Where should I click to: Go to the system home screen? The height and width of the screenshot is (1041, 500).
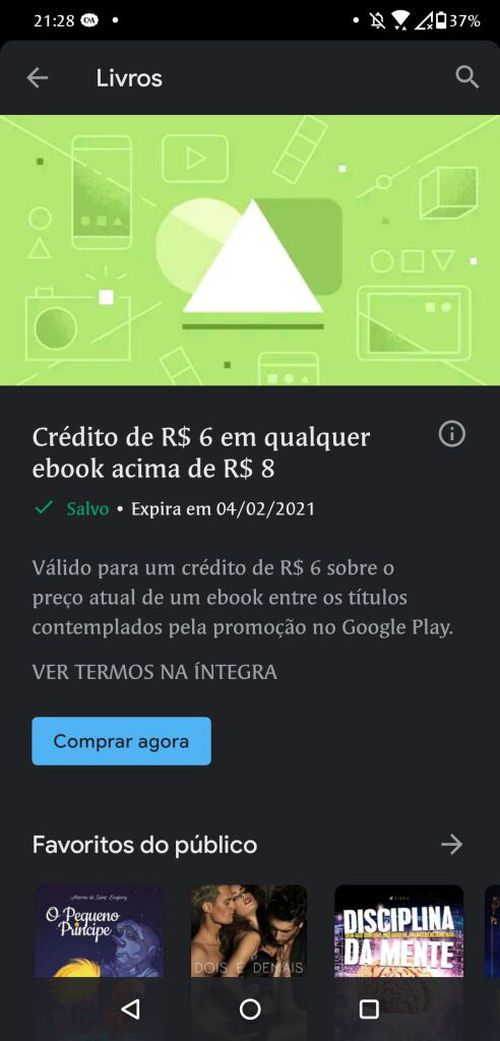click(x=250, y=1010)
